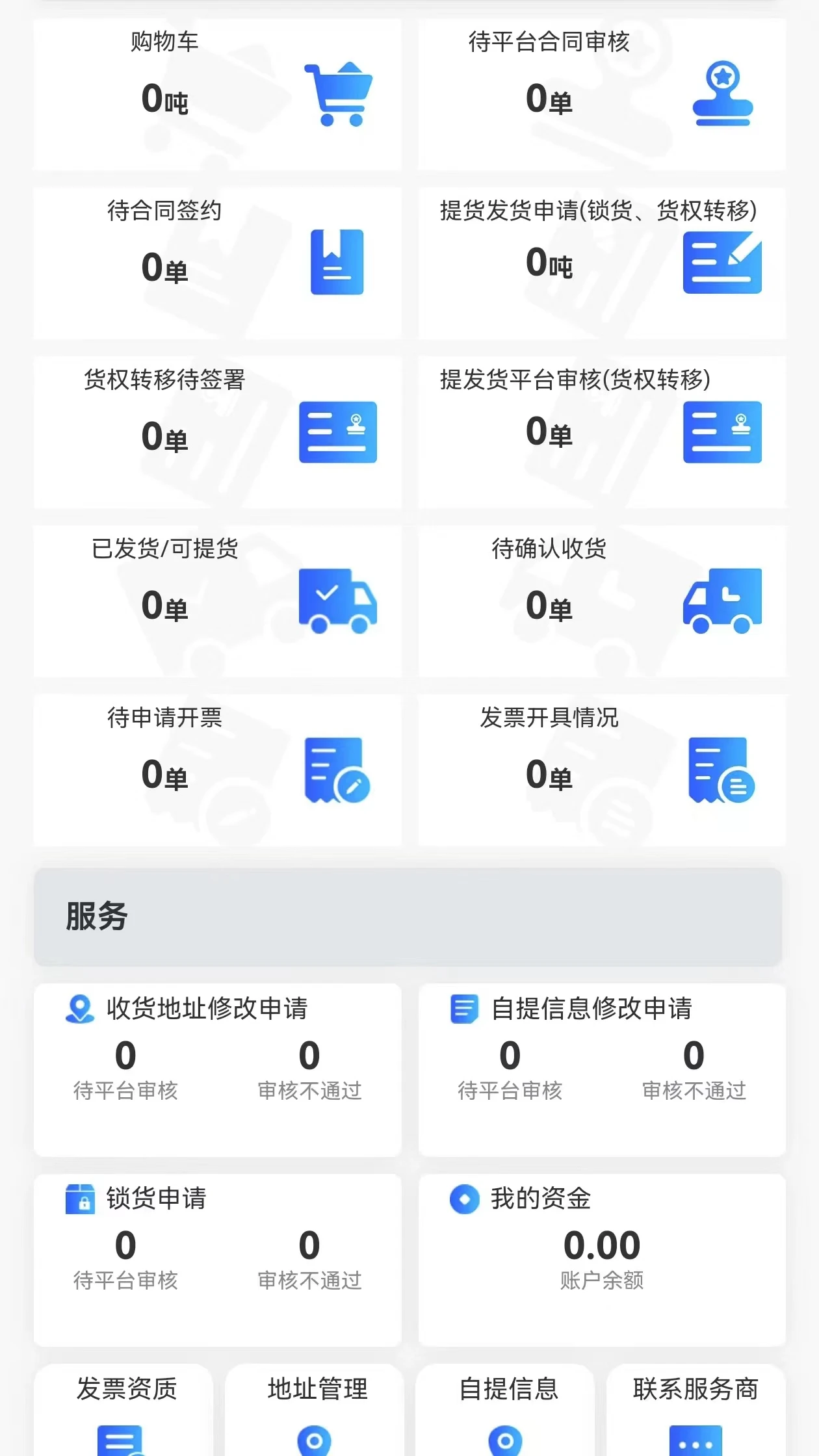Select the 待合同签约 contract book icon
Screen dimensions: 819x1456
coord(337,261)
